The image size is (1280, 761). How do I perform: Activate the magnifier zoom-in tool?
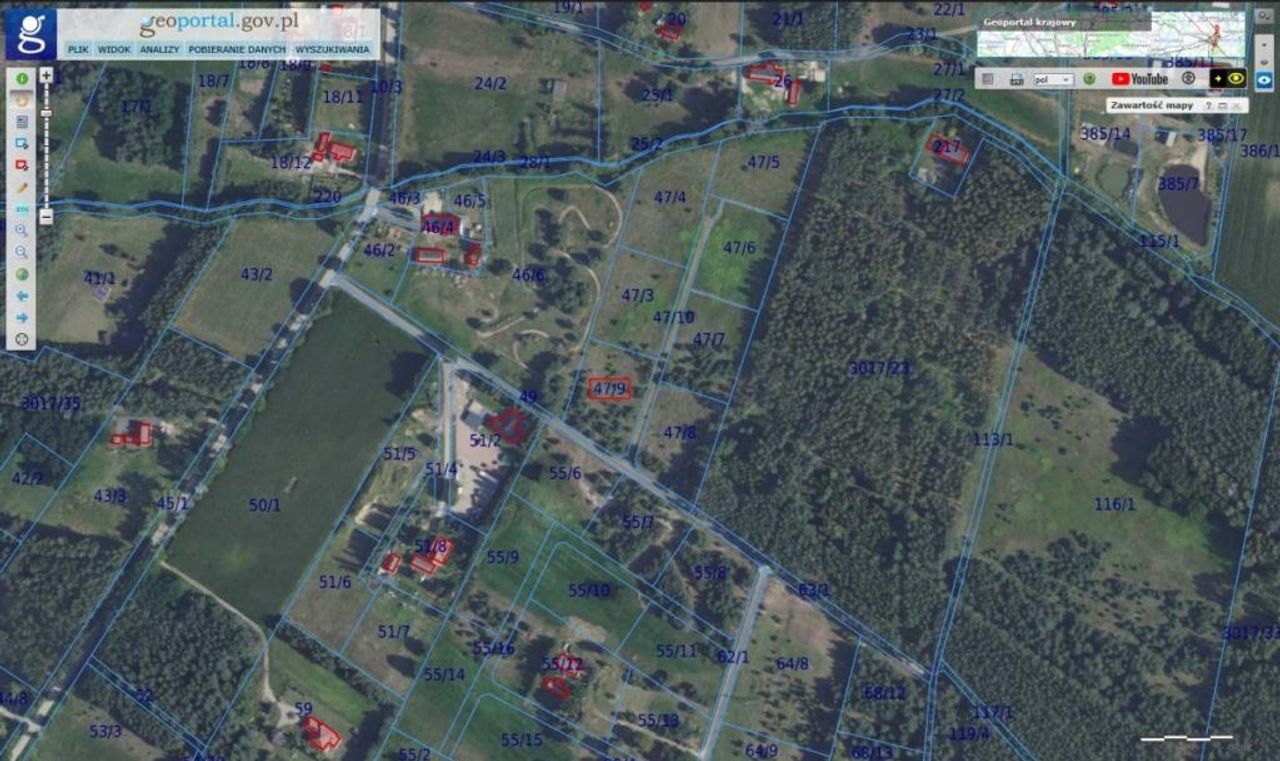point(22,230)
